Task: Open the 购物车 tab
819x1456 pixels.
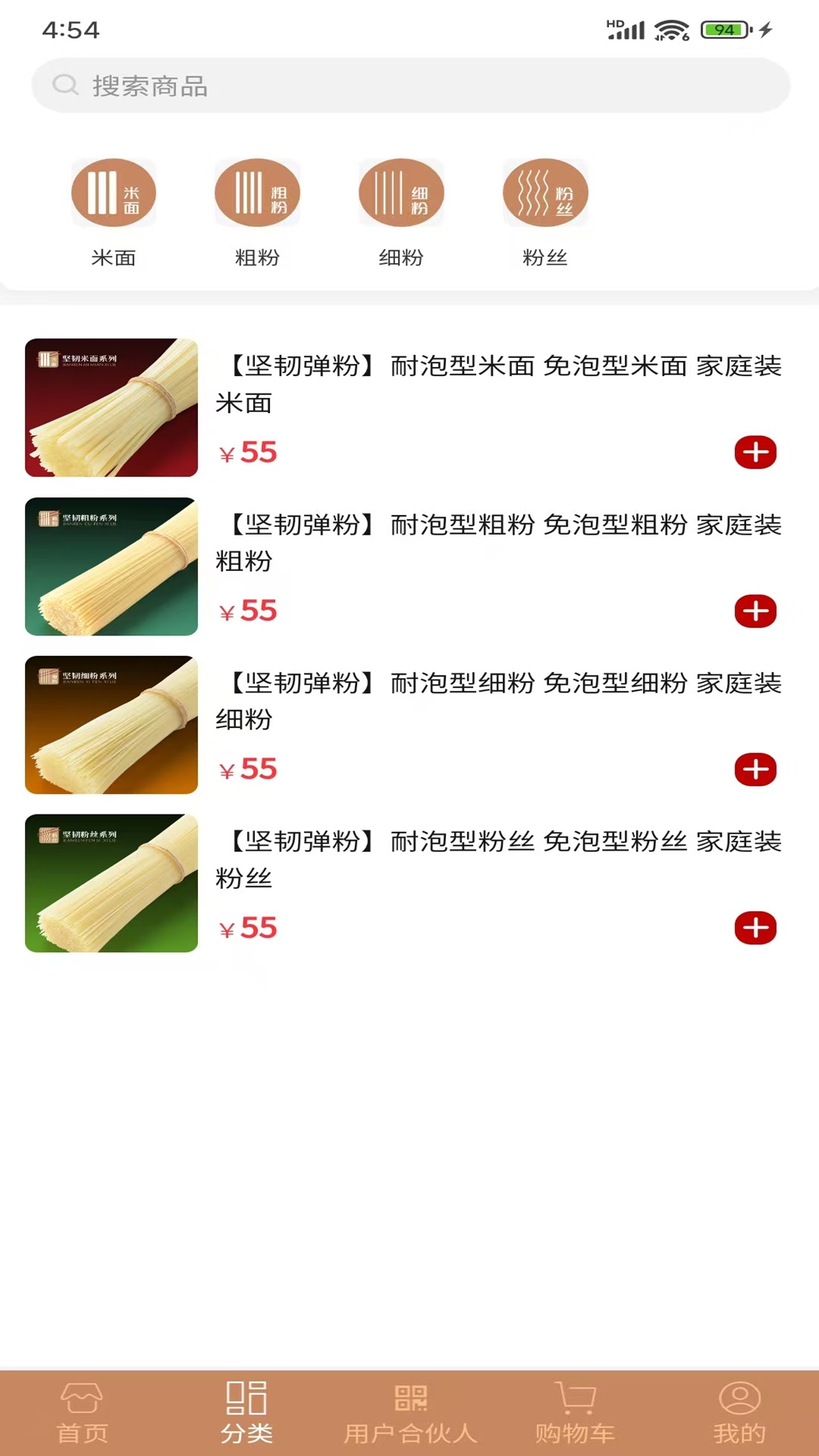Action: coord(575,1414)
